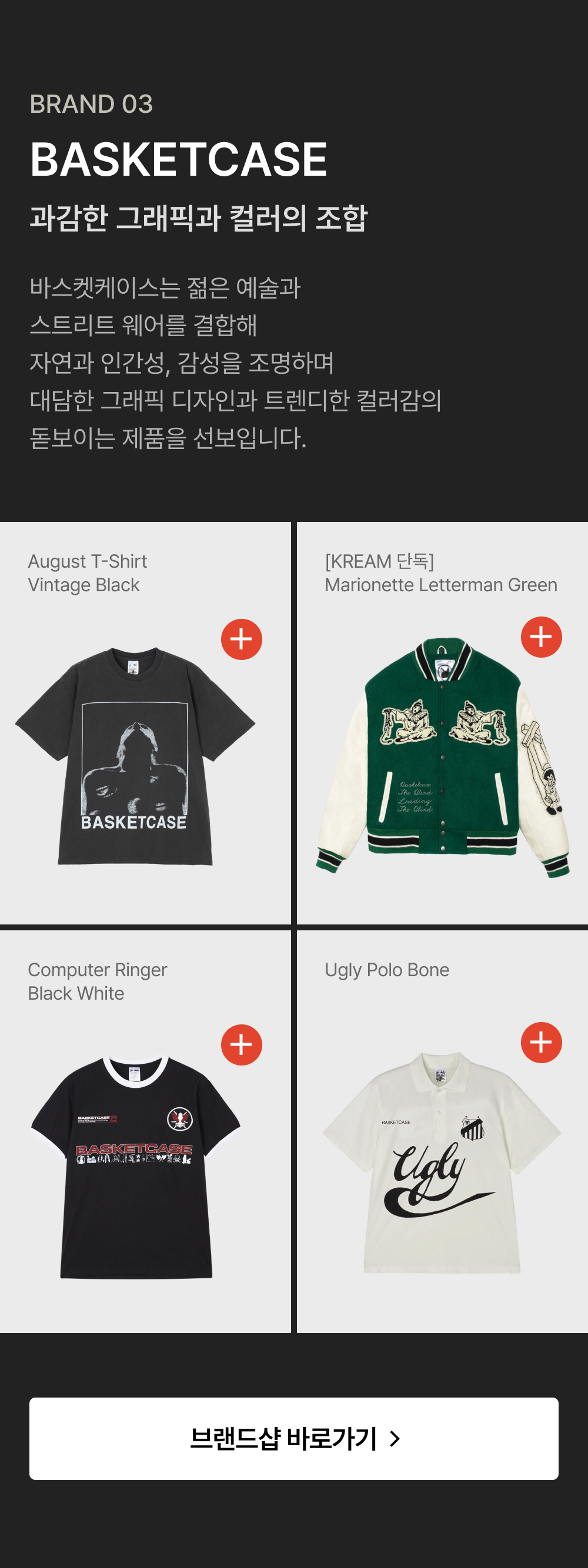Tap the plus icon on August T-Shirt
The image size is (588, 1568).
(x=242, y=639)
